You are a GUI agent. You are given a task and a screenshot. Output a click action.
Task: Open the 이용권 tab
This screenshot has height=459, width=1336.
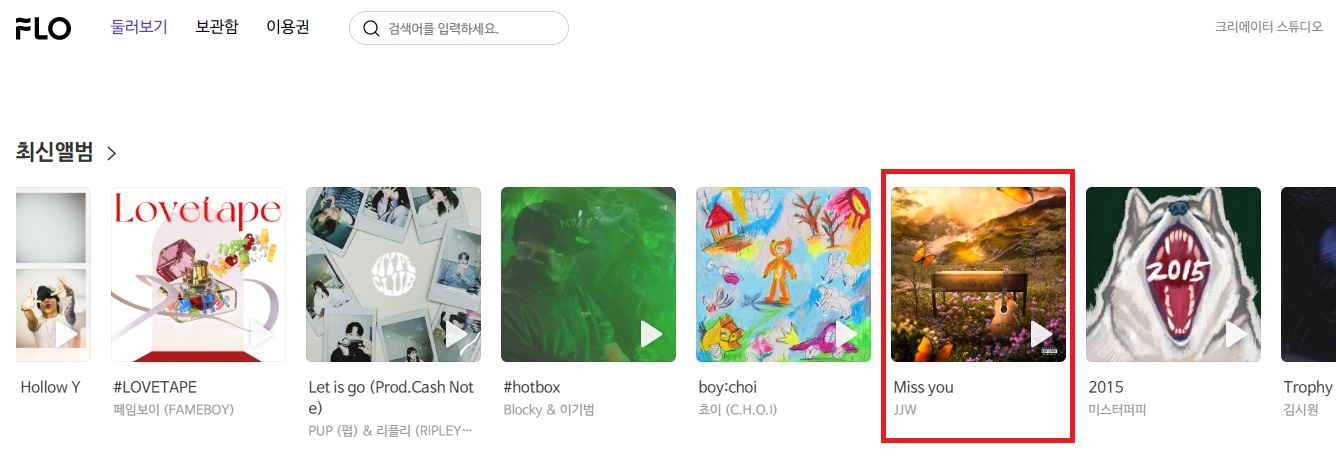pos(288,27)
